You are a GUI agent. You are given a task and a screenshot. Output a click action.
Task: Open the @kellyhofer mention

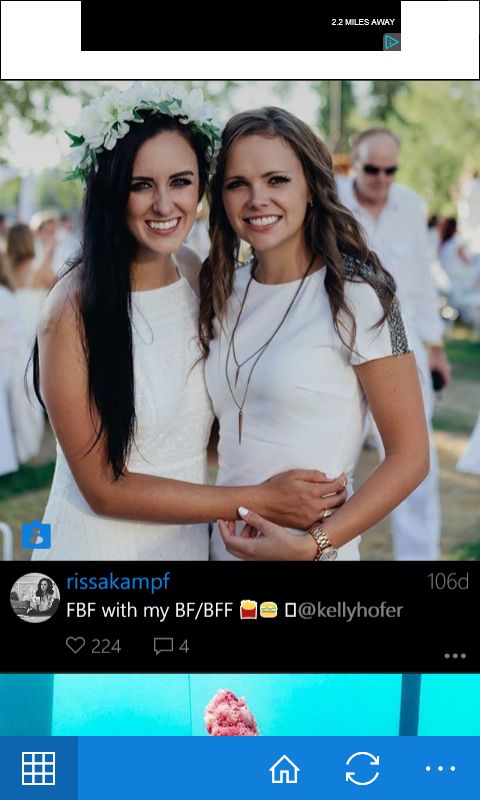(350, 610)
